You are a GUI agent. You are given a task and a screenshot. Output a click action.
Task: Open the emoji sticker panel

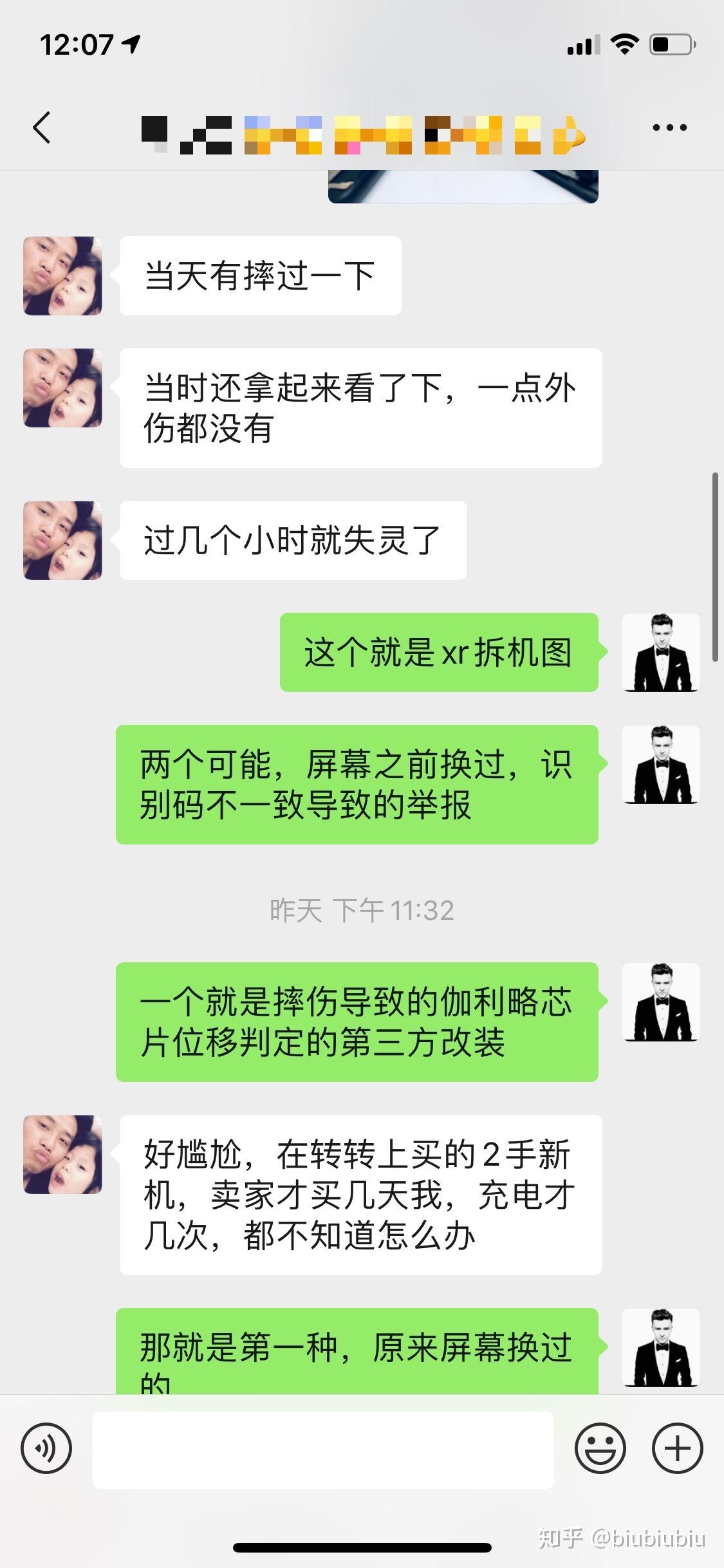pos(600,1448)
